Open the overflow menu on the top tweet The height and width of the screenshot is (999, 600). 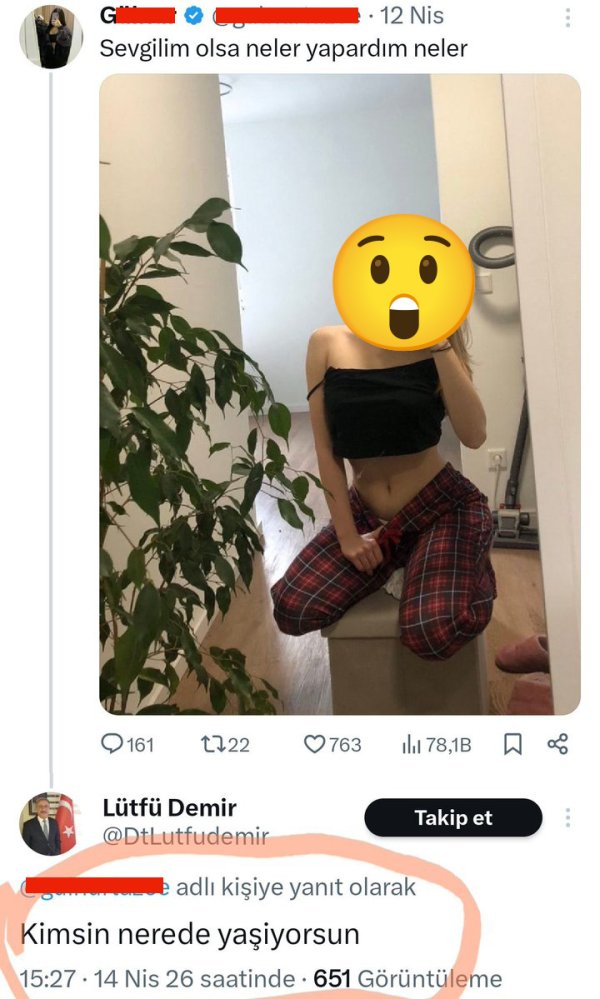[568, 17]
